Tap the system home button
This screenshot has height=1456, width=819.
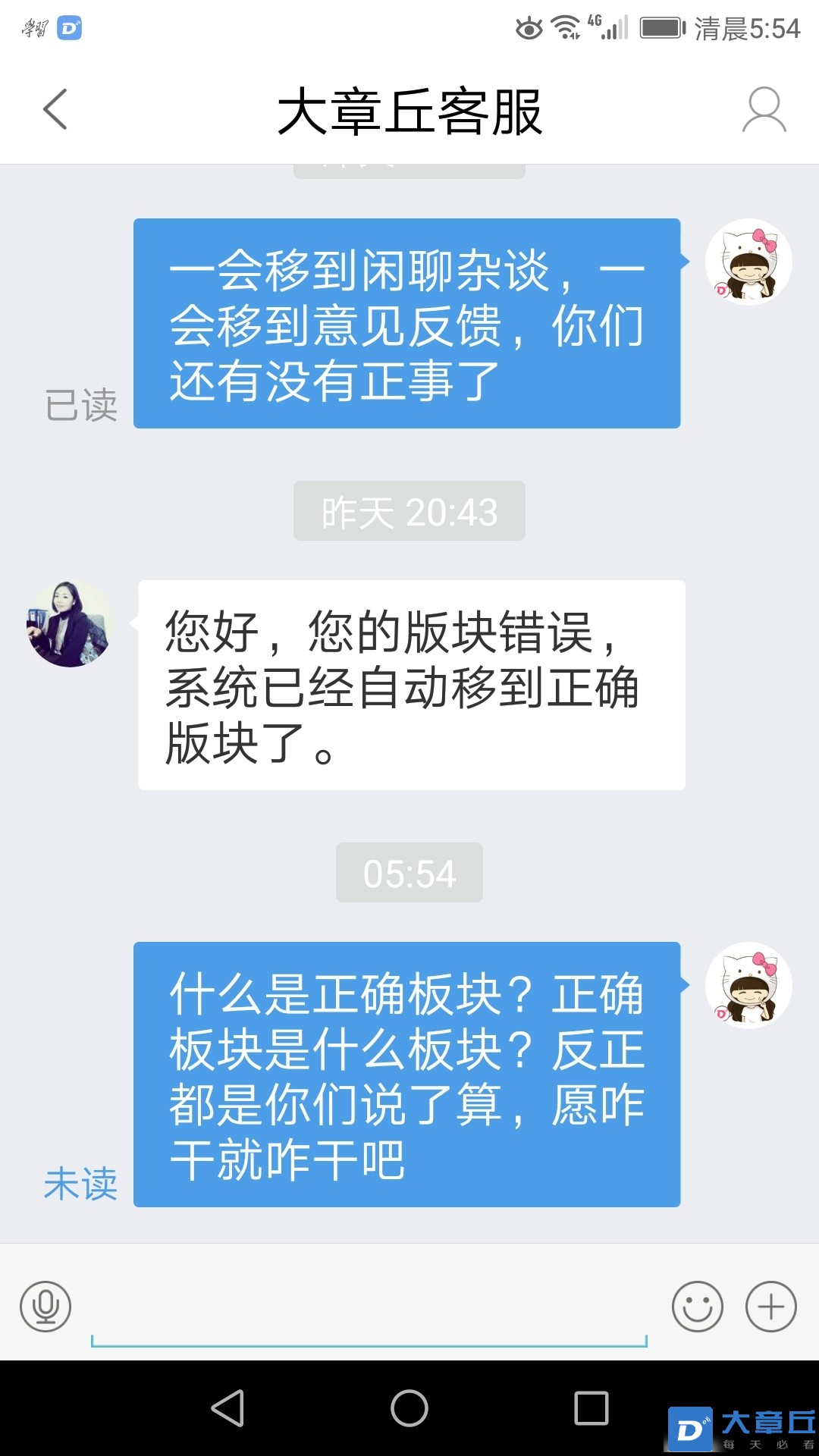tap(409, 1408)
